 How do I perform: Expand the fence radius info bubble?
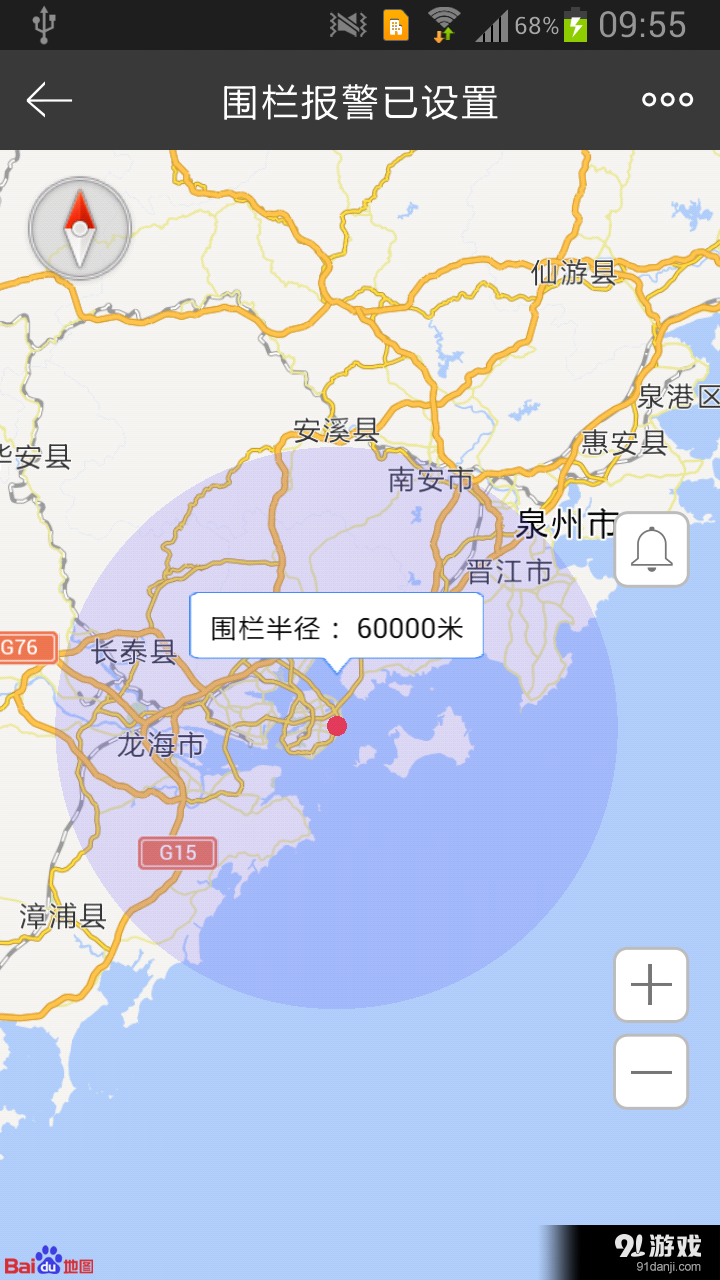(336, 625)
